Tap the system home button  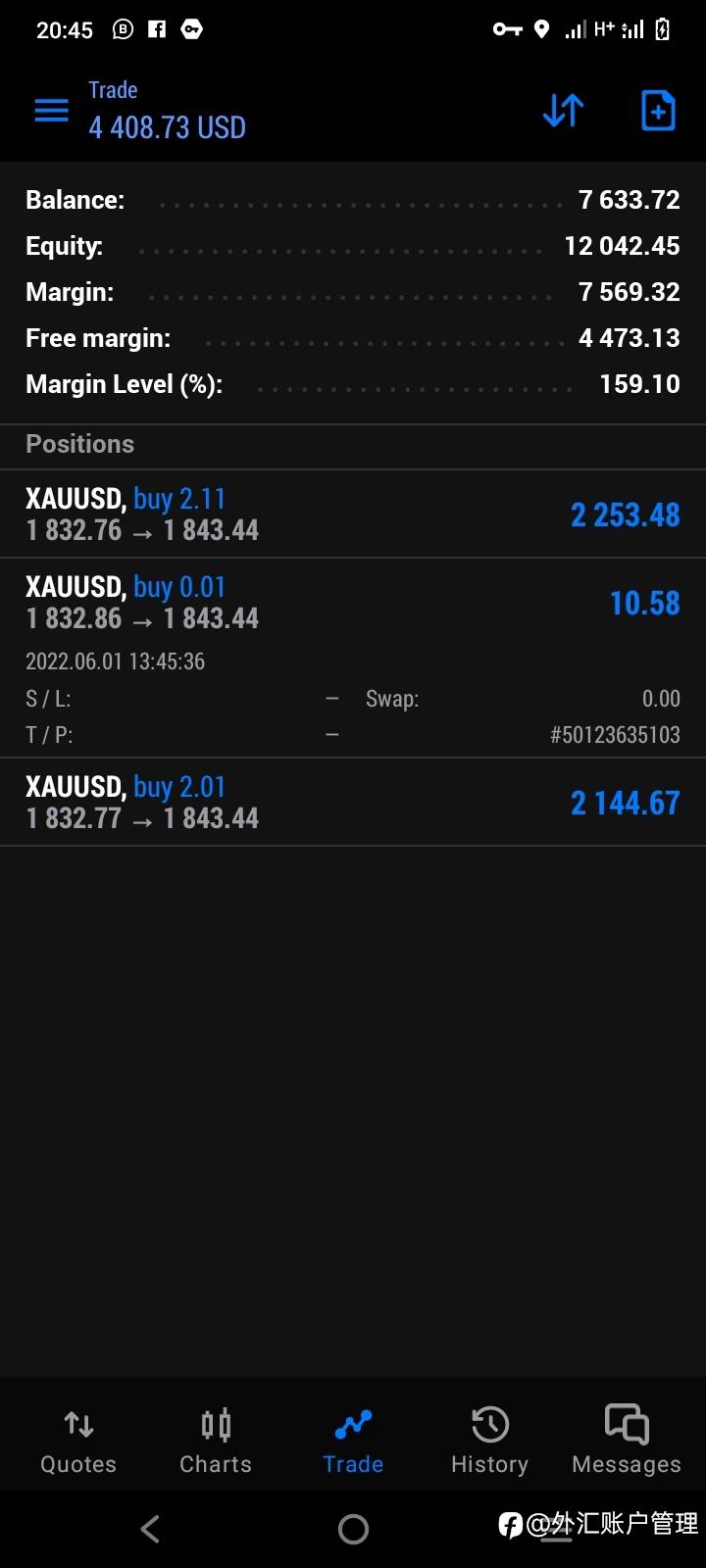[x=353, y=1529]
